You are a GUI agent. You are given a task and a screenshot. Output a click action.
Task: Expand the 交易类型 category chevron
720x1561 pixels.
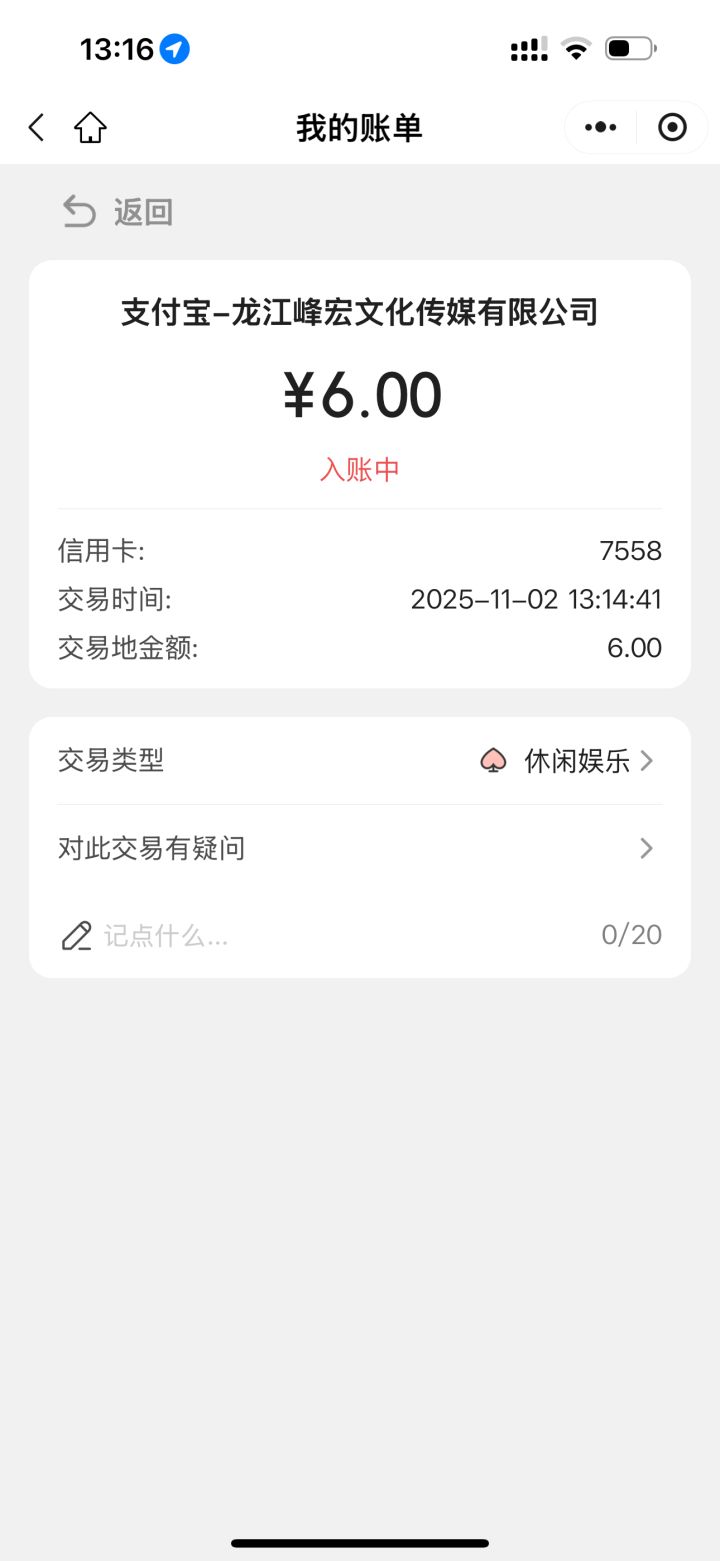(647, 760)
